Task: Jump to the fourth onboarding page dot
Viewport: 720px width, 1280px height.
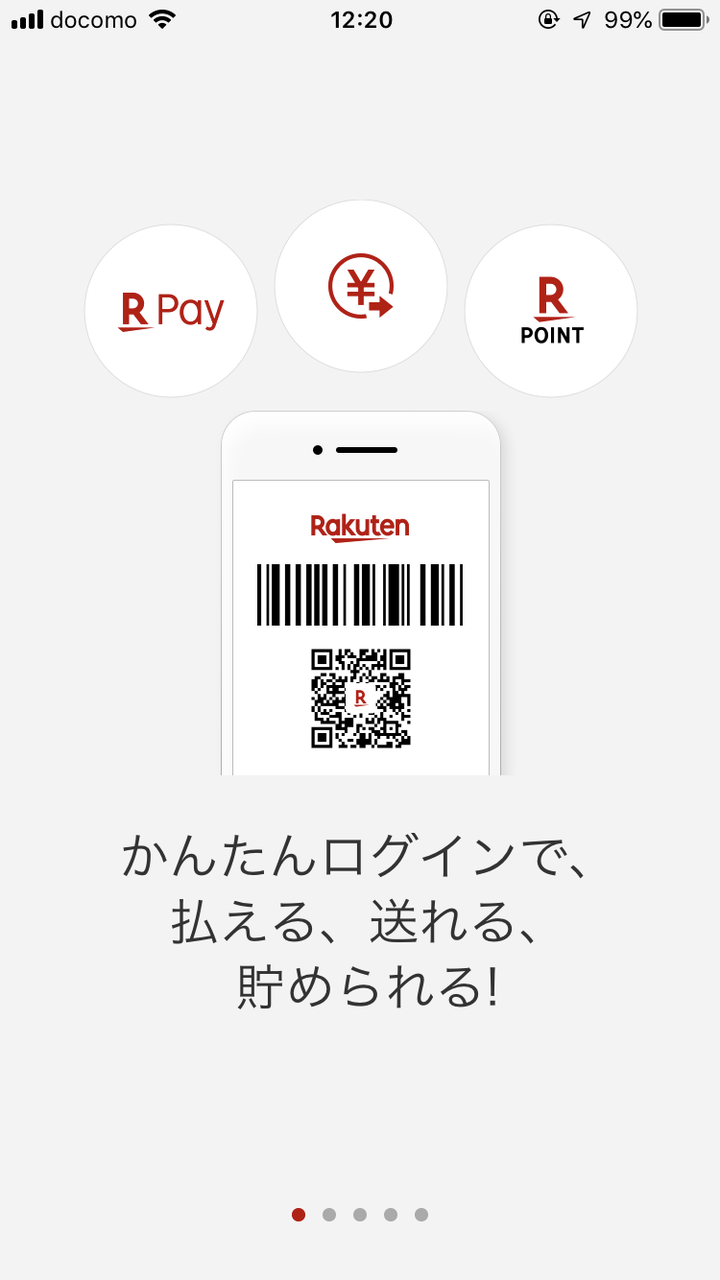Action: pos(391,1215)
